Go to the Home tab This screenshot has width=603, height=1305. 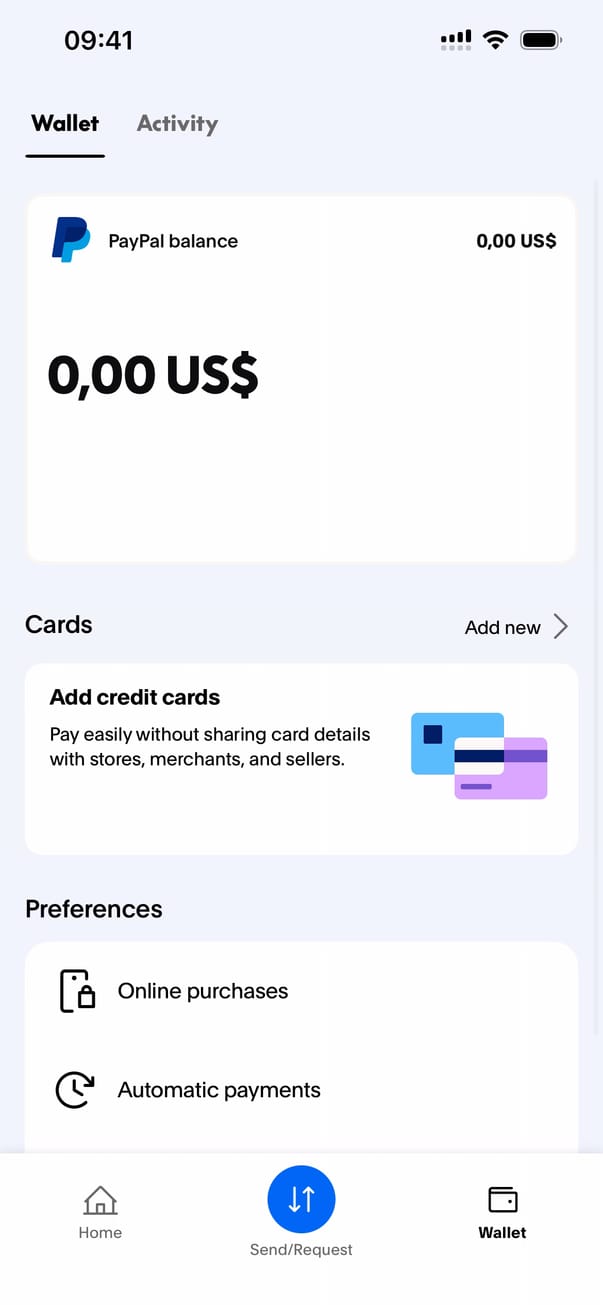click(100, 1211)
